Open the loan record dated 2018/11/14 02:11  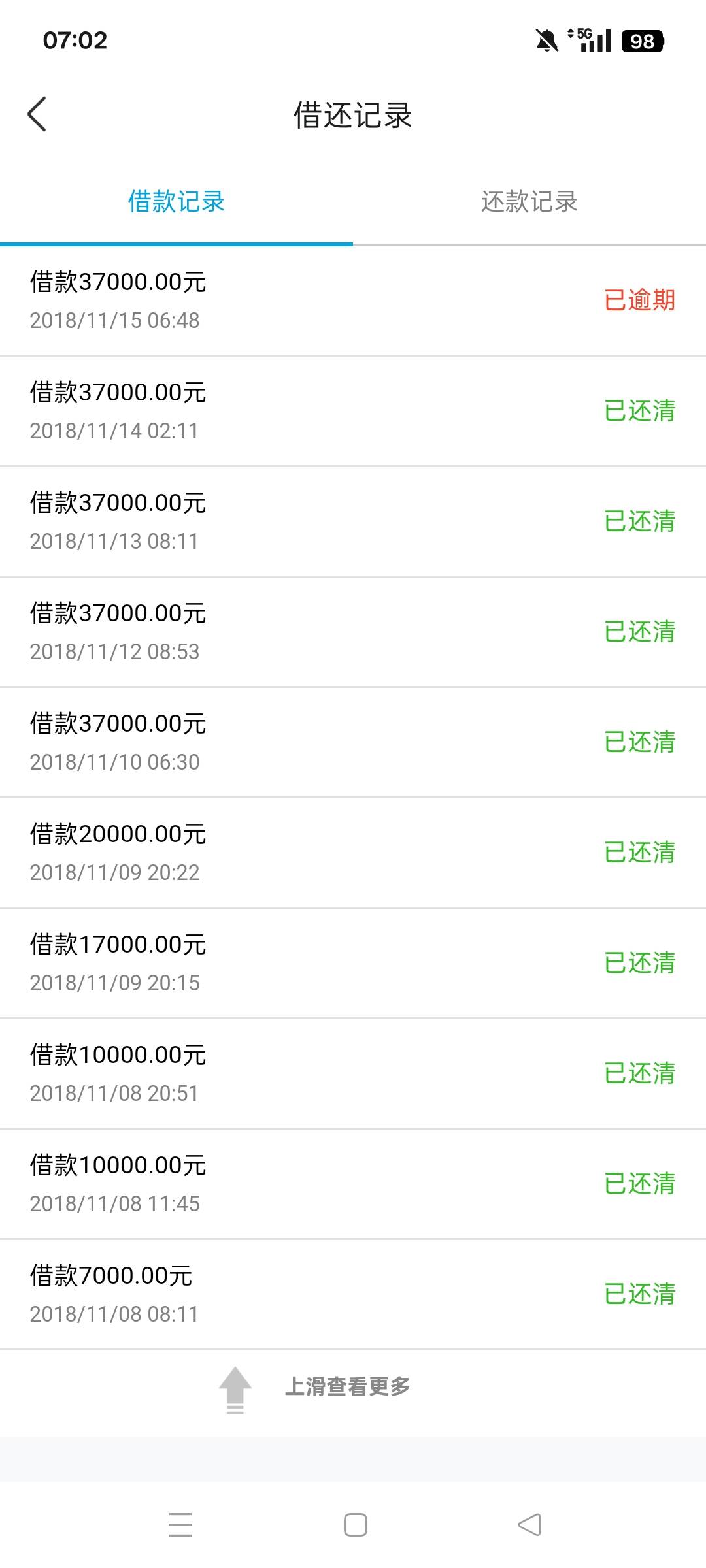[x=353, y=412]
